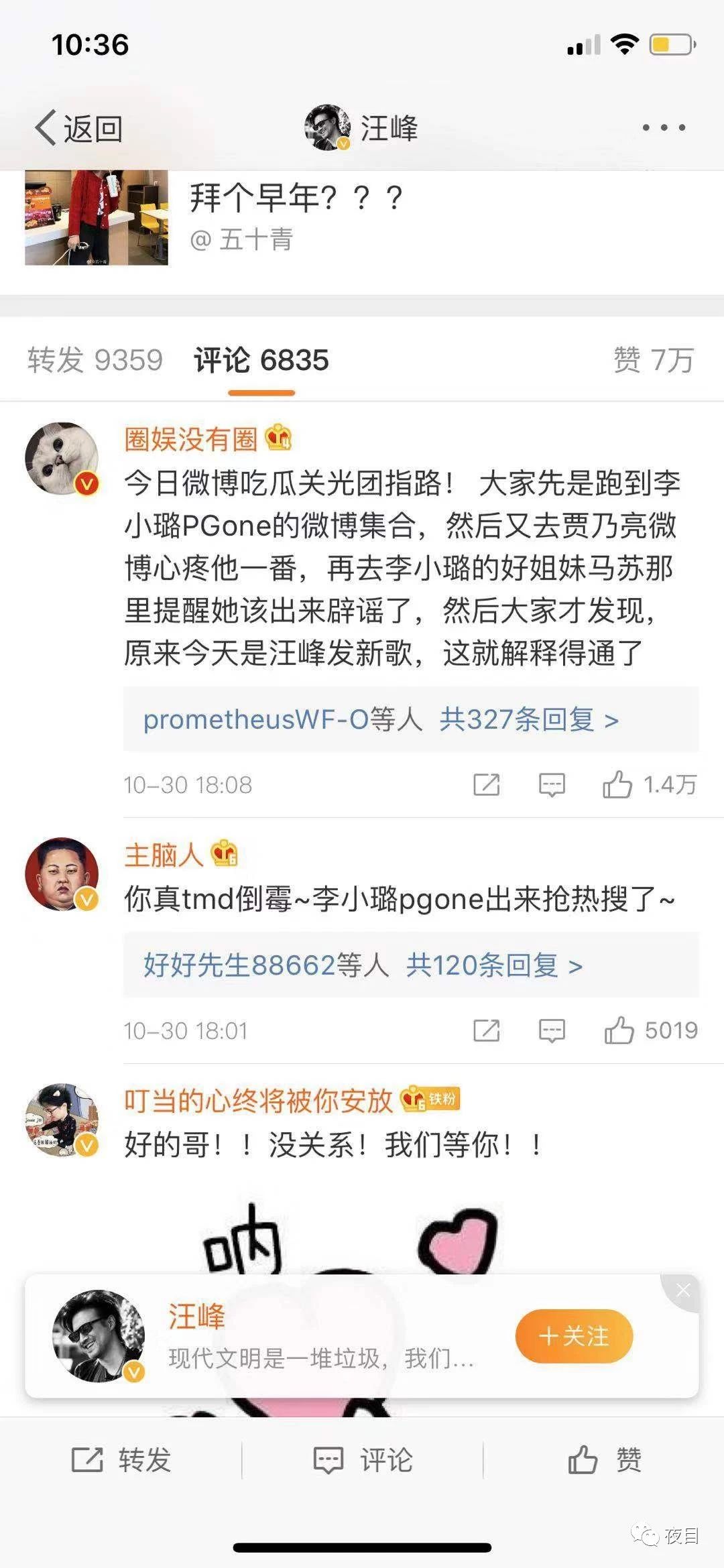The width and height of the screenshot is (724, 1568).
Task: Open the reposted image from 五十青
Action: click(x=97, y=218)
